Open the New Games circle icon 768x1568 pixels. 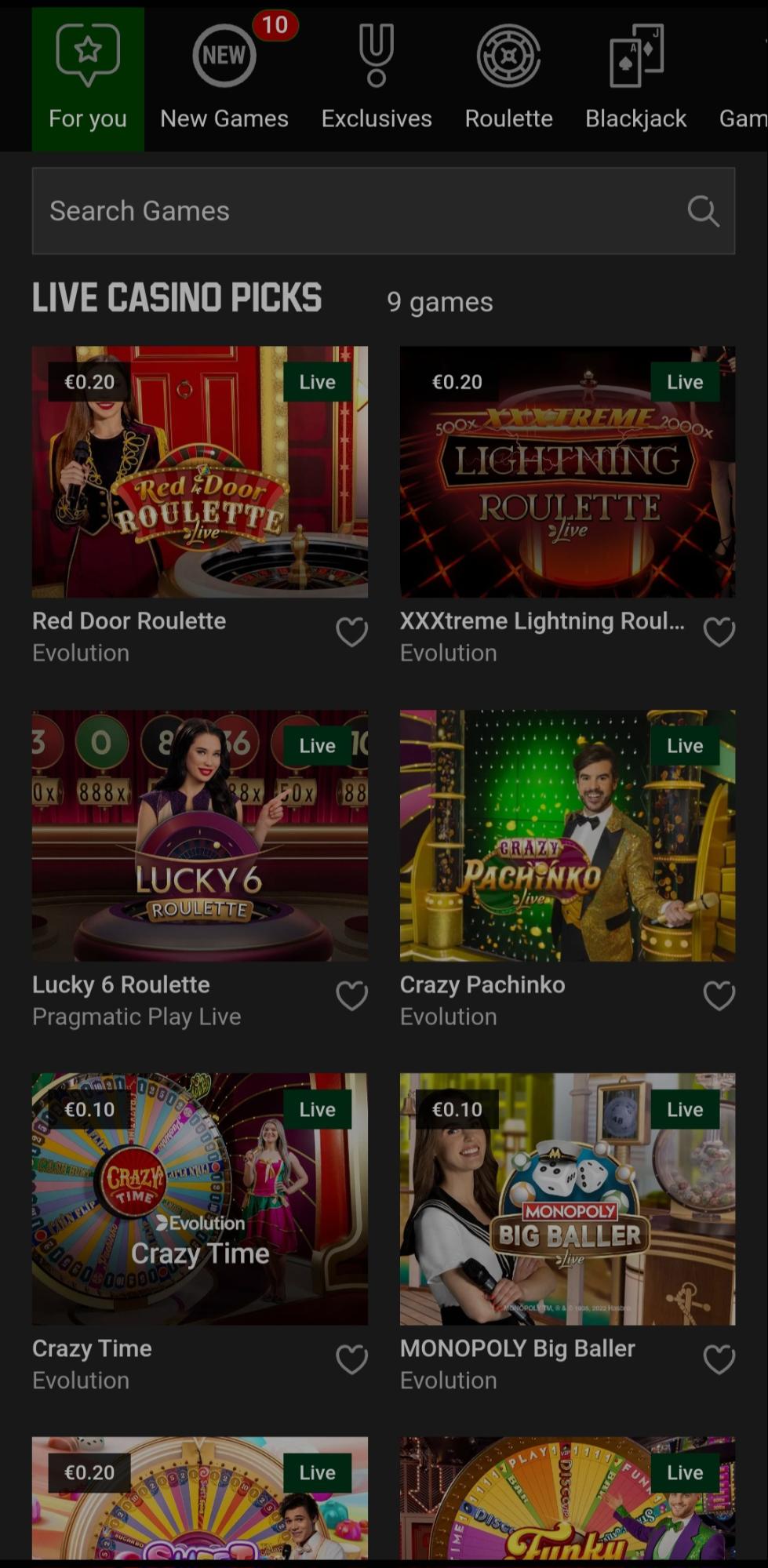tap(224, 53)
